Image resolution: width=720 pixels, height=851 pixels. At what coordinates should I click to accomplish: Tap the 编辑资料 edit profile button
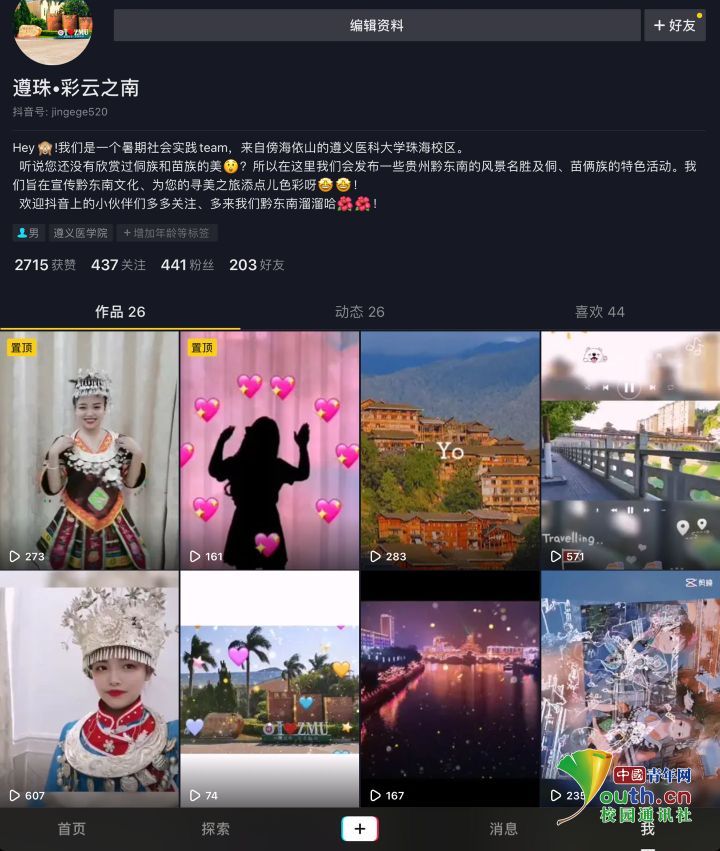click(376, 26)
